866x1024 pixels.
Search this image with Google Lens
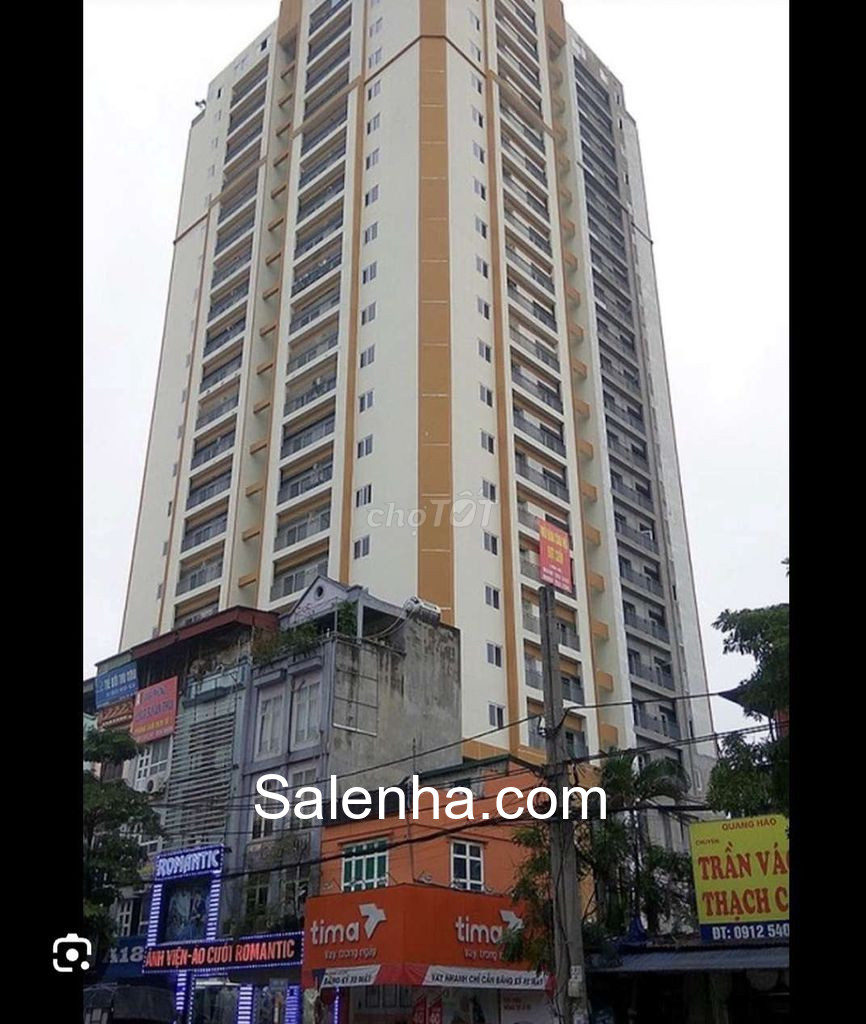[72, 953]
